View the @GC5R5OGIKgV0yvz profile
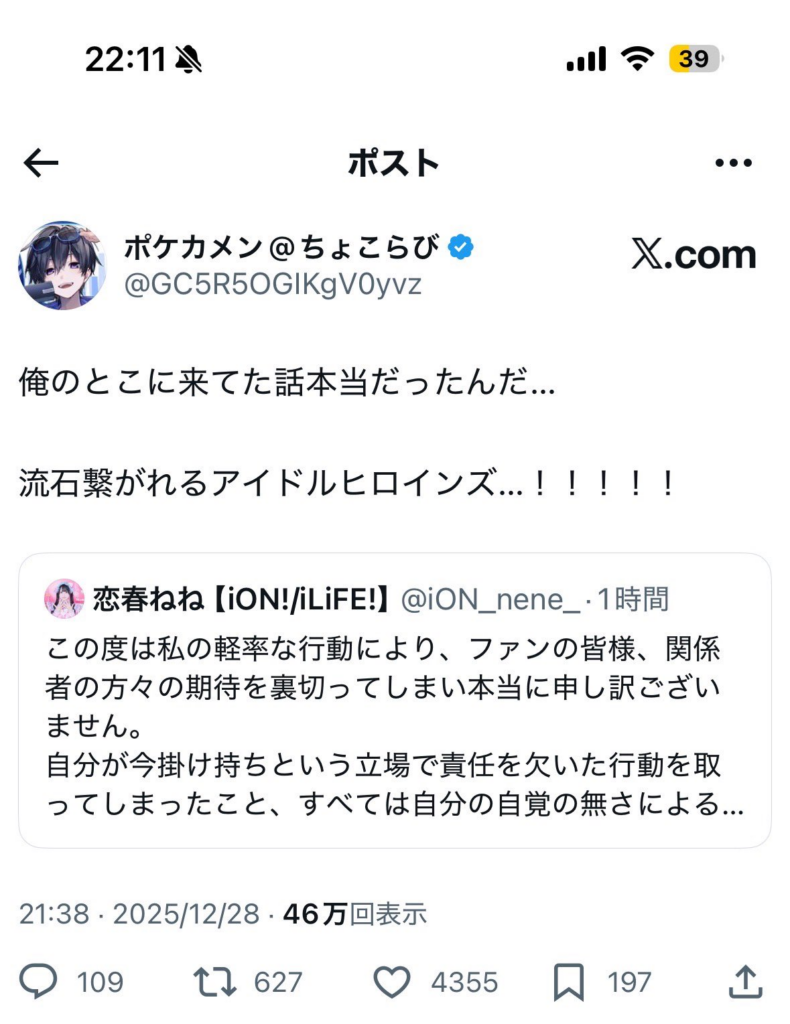The image size is (790, 1024). tap(272, 284)
